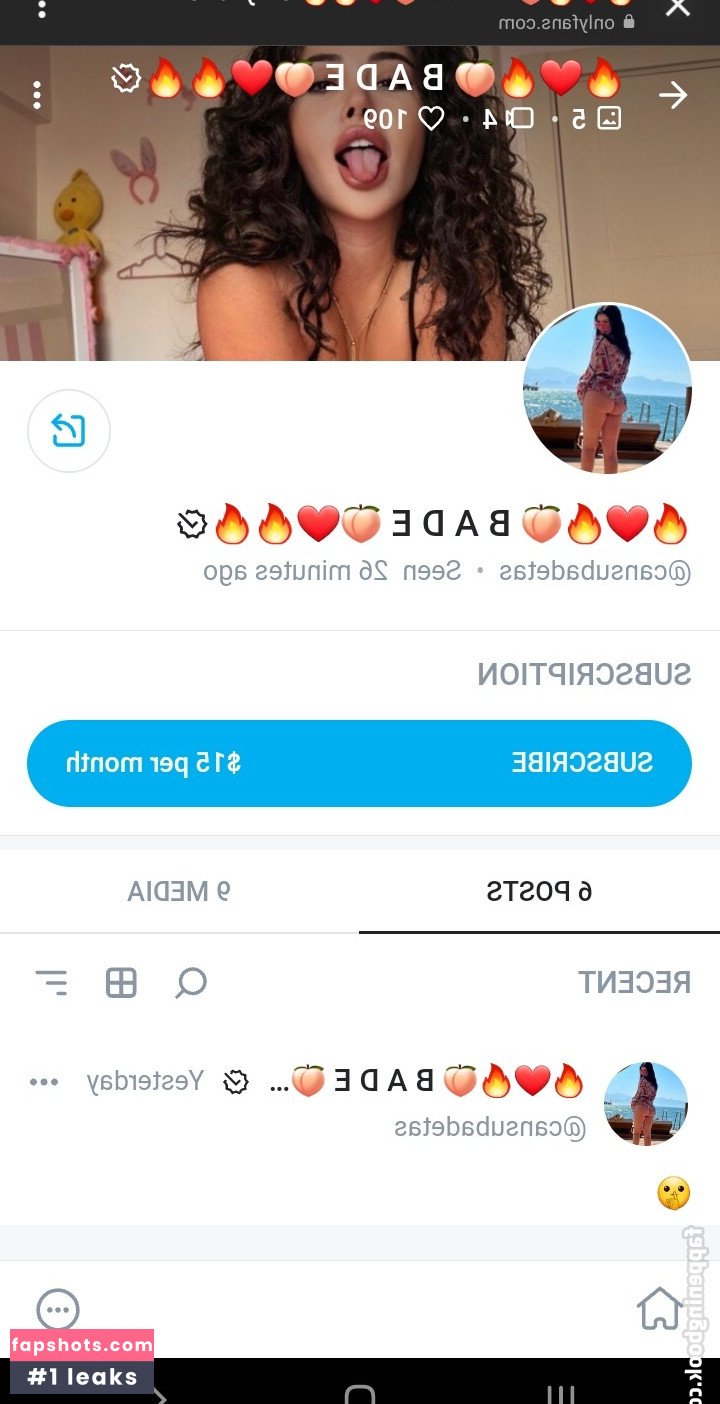Open the bottom bar's more menu
Viewport: 720px width, 1404px height.
58,1309
